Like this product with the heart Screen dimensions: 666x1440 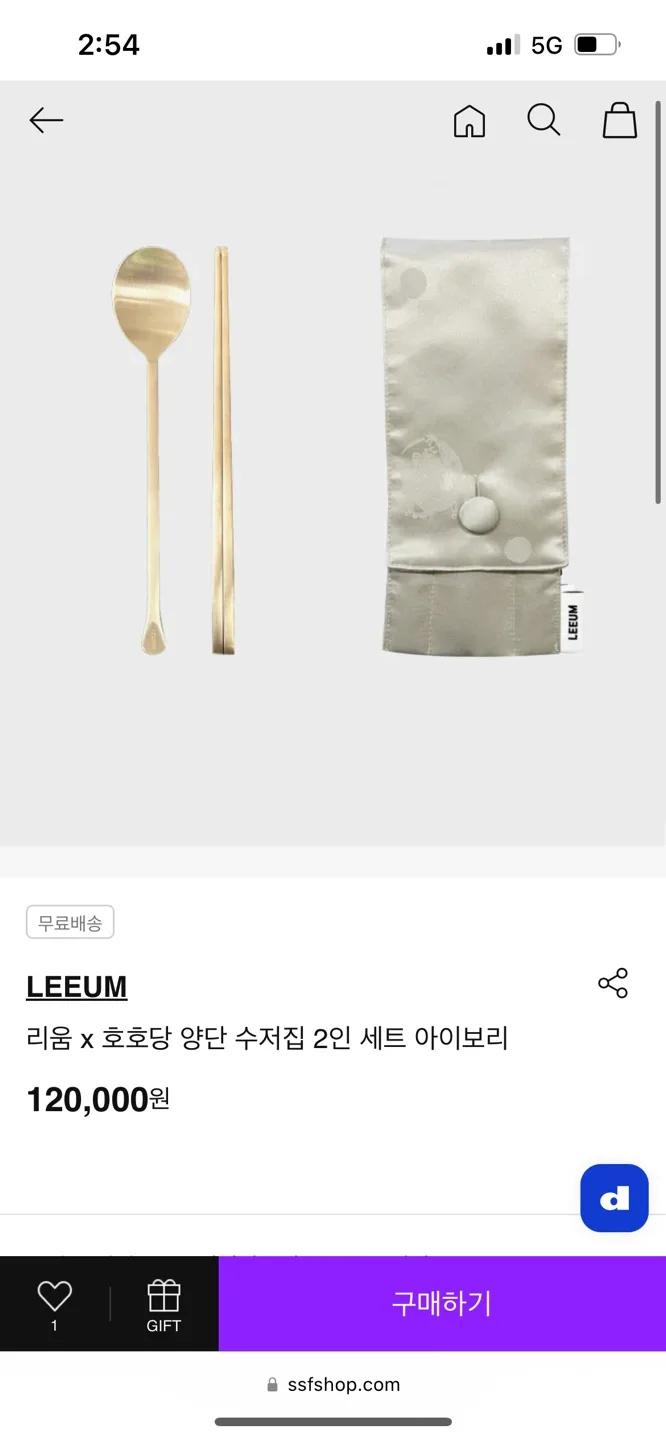[54, 1297]
